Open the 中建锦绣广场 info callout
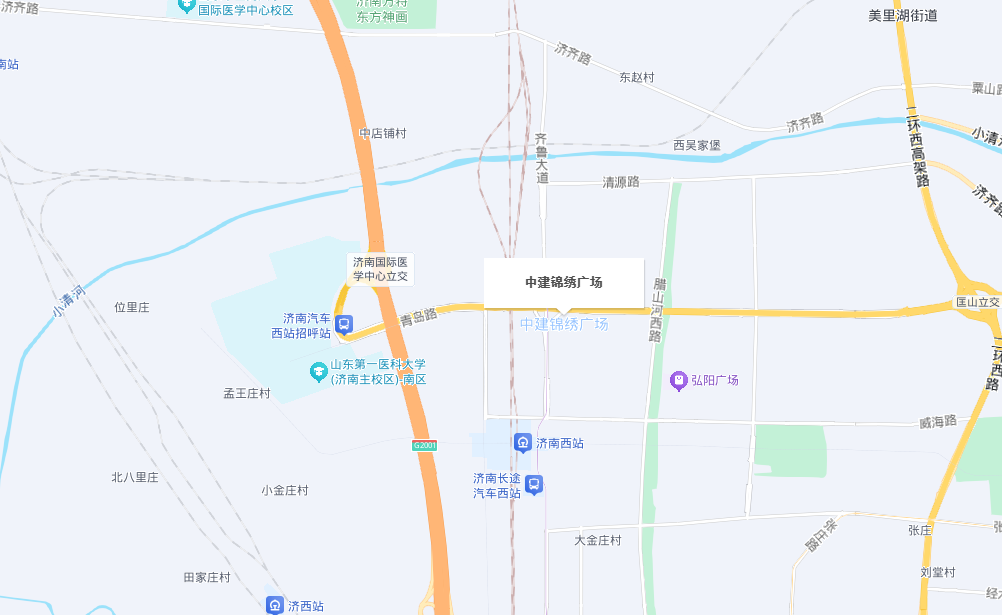The width and height of the screenshot is (1002, 615). pyautogui.click(x=564, y=283)
